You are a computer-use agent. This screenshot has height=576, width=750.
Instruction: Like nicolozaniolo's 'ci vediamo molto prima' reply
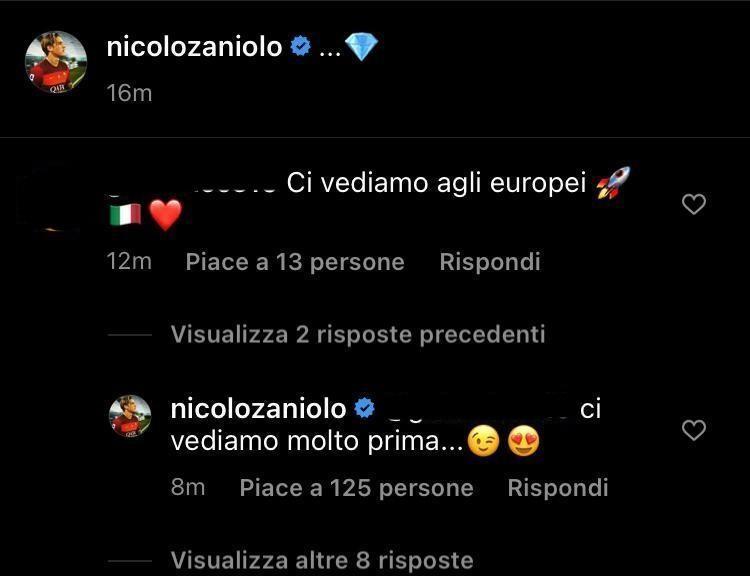tap(693, 430)
